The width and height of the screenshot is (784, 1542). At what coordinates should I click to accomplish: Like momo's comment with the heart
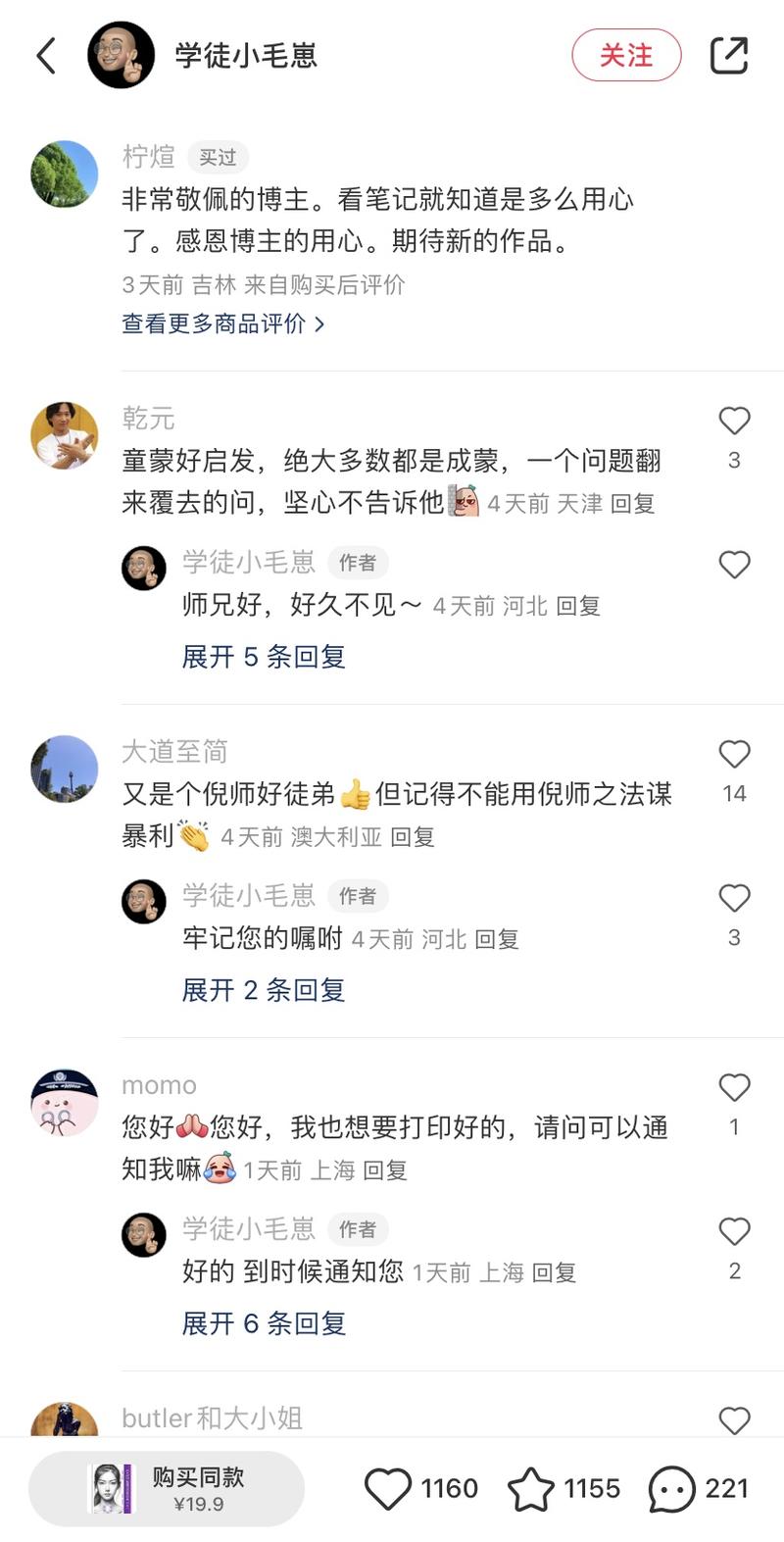pyautogui.click(x=734, y=1086)
